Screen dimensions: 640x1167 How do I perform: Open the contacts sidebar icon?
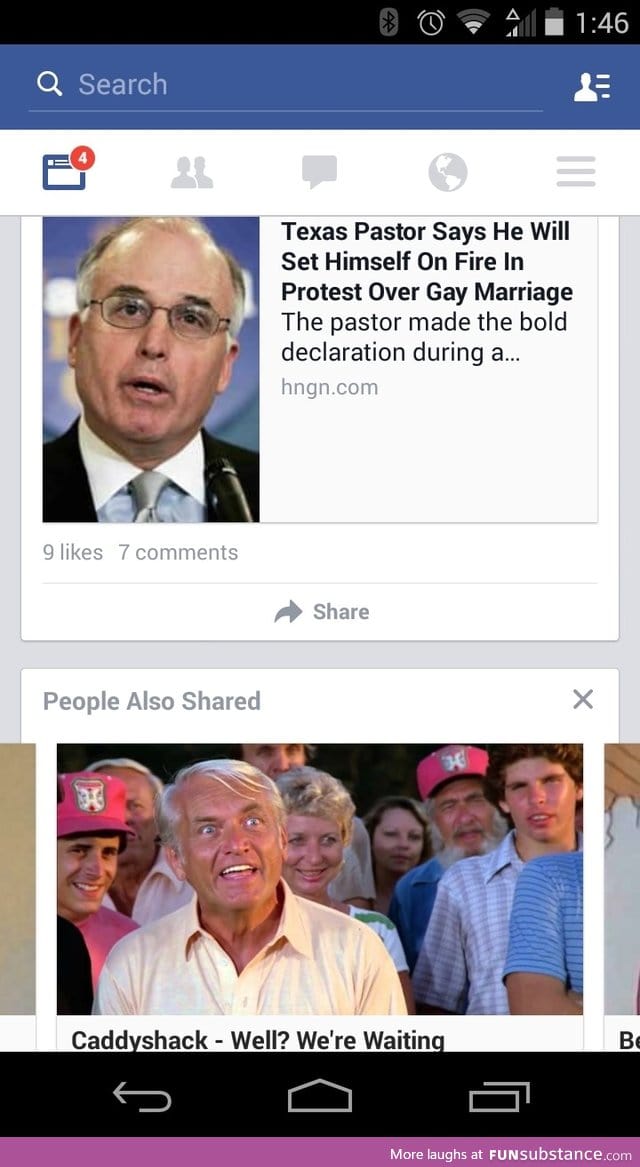pos(591,87)
